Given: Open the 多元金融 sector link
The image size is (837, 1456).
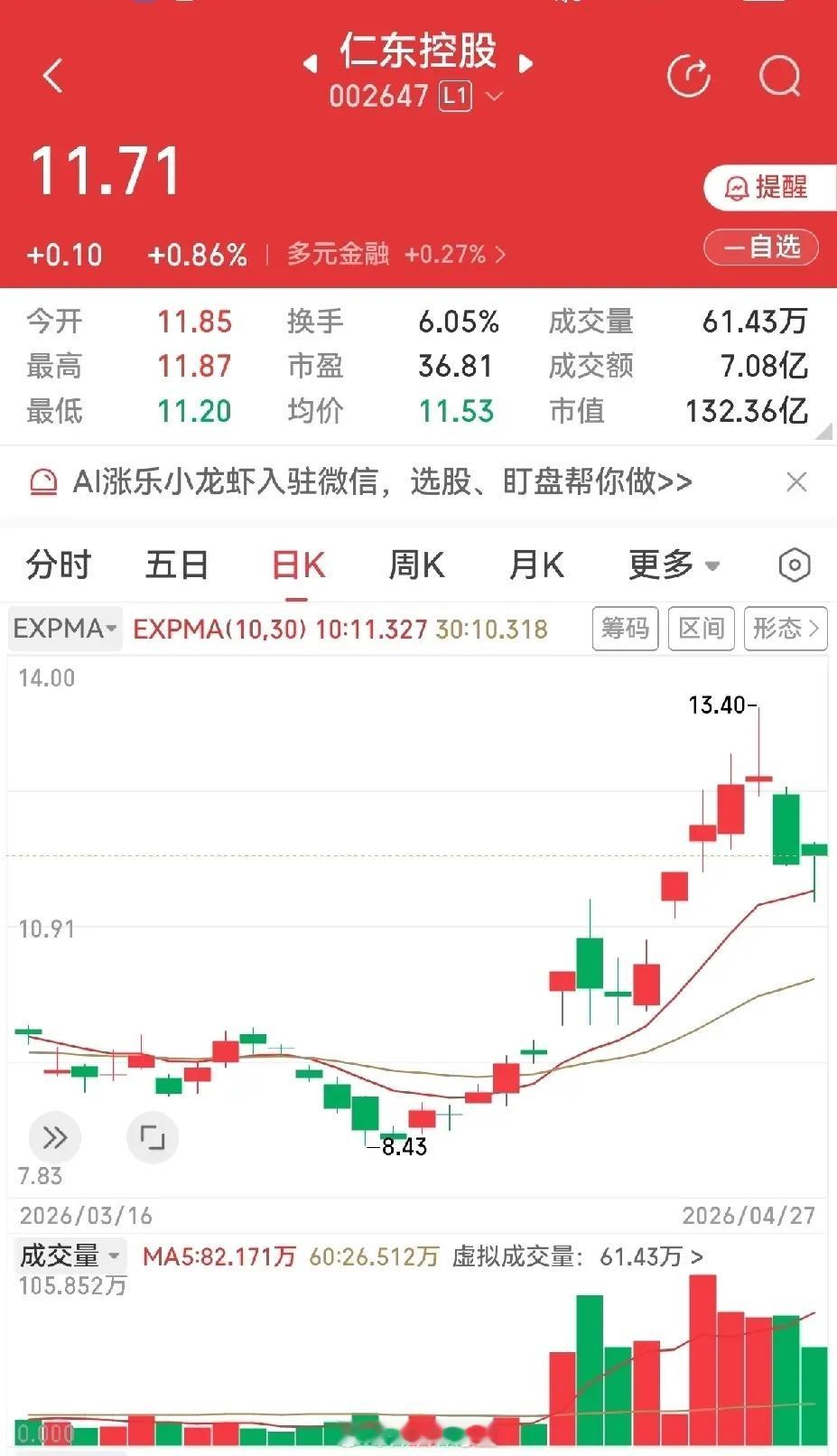Looking at the screenshot, I should (395, 255).
